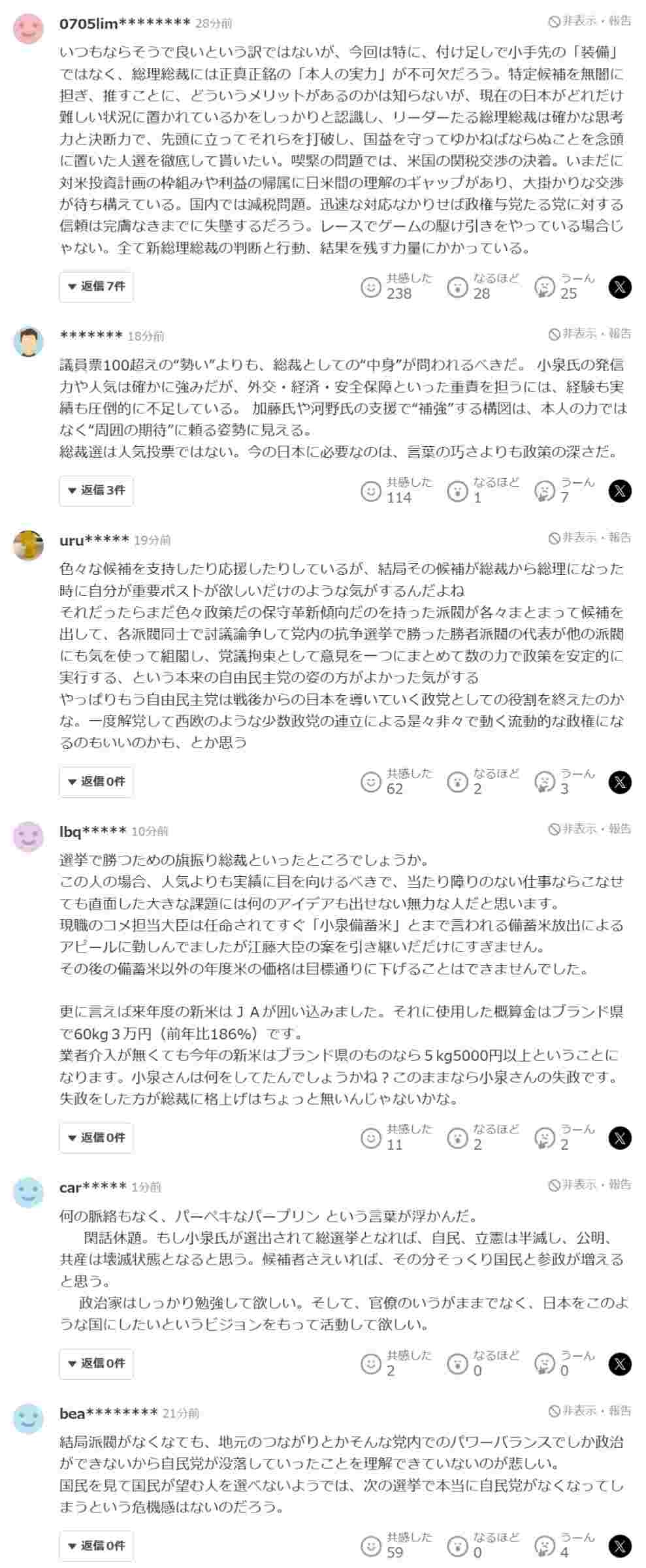This screenshot has height=1568, width=646.
Task: Expand the 7 replies under 0705lim's comment
Action: (96, 287)
